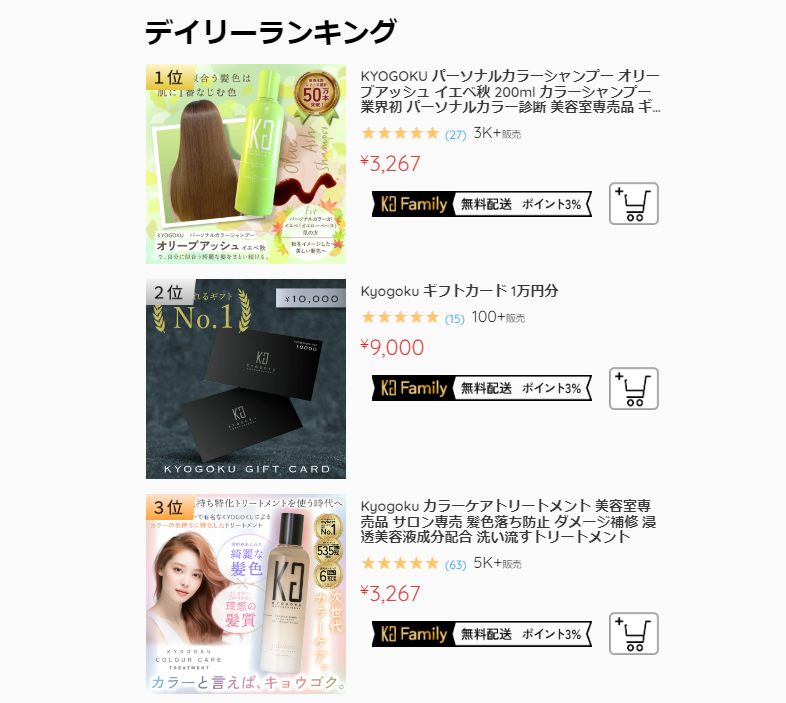786x703 pixels.
Task: Add the olive ash shampoo to cart
Action: click(x=634, y=204)
